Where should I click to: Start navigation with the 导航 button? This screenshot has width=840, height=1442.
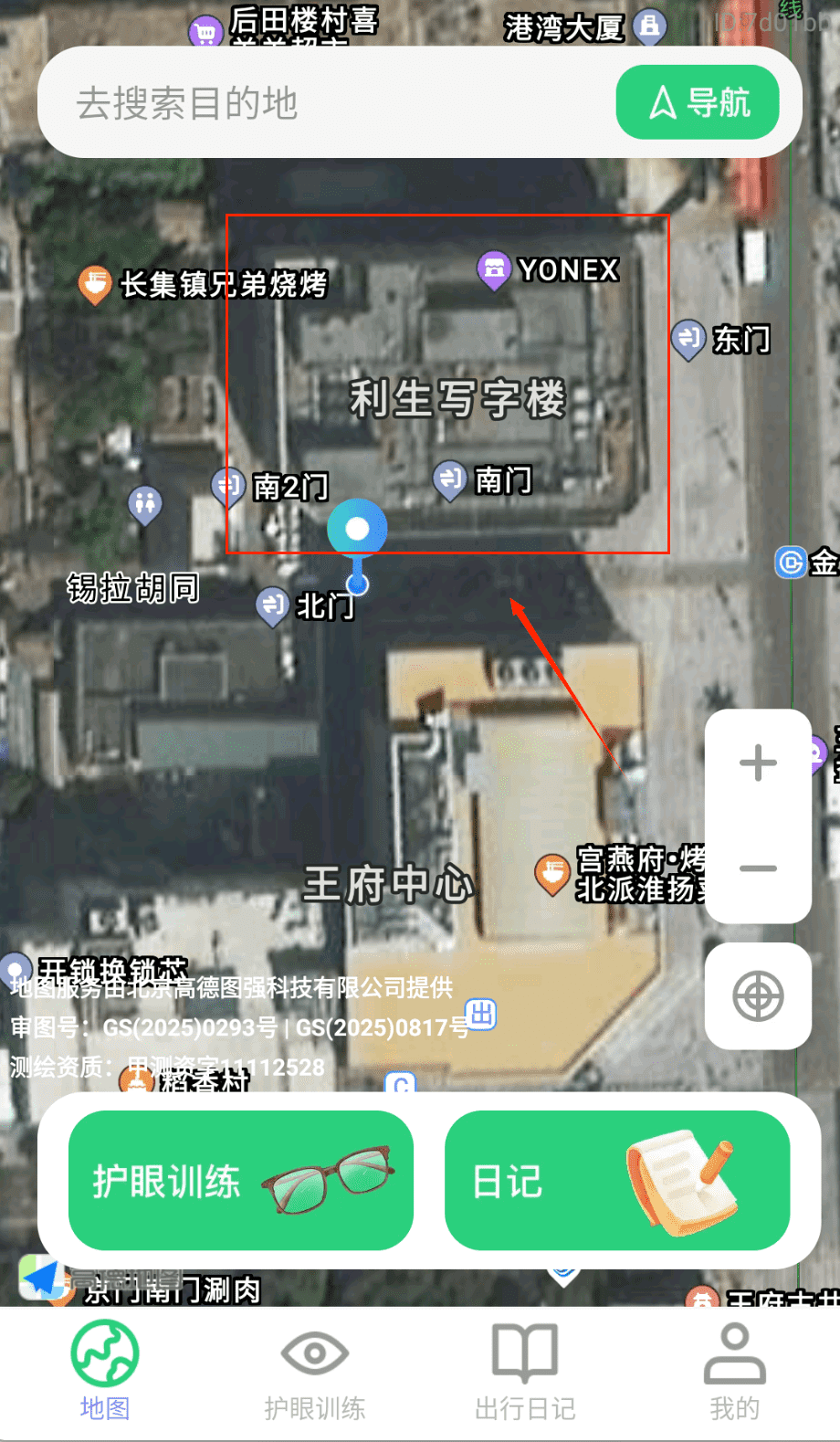[x=698, y=102]
